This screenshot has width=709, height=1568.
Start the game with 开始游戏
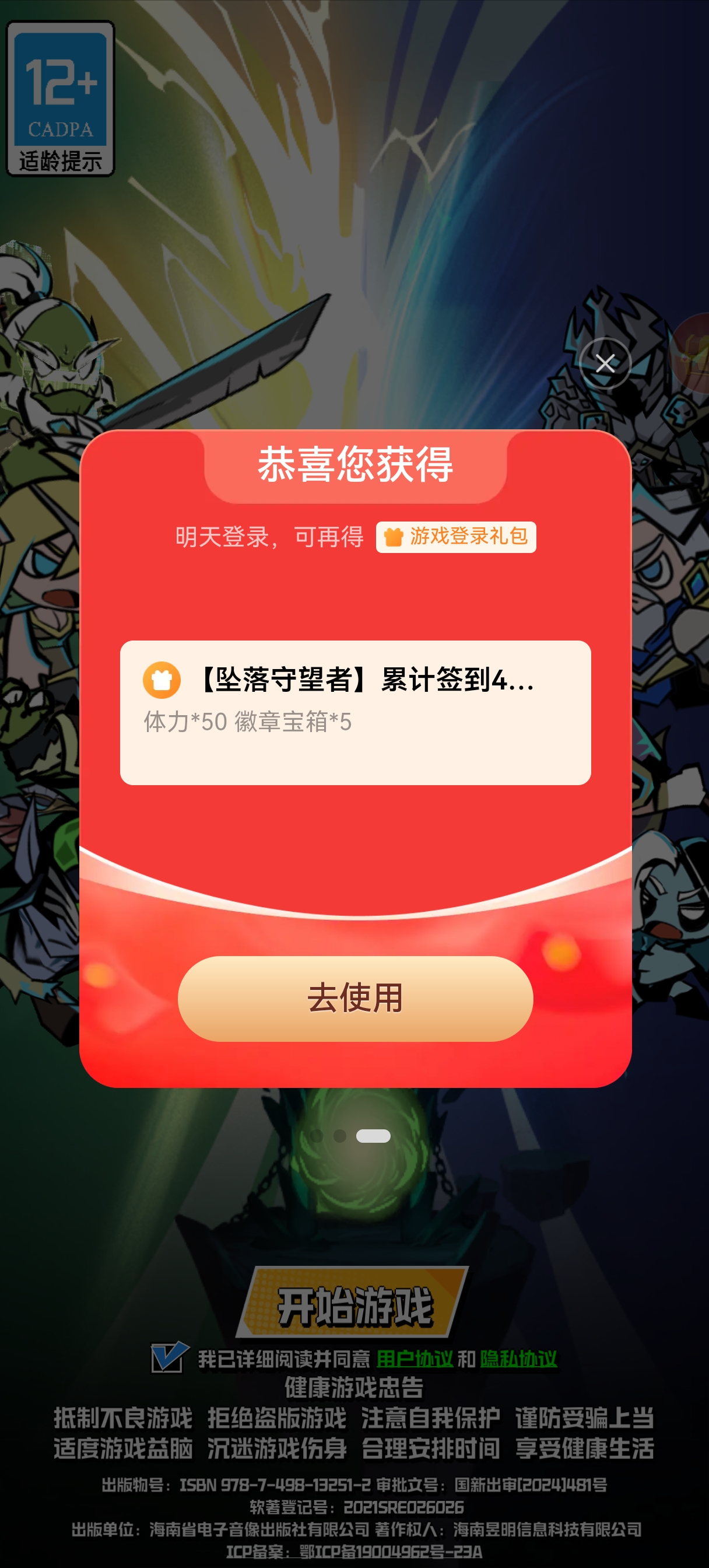tap(355, 1304)
